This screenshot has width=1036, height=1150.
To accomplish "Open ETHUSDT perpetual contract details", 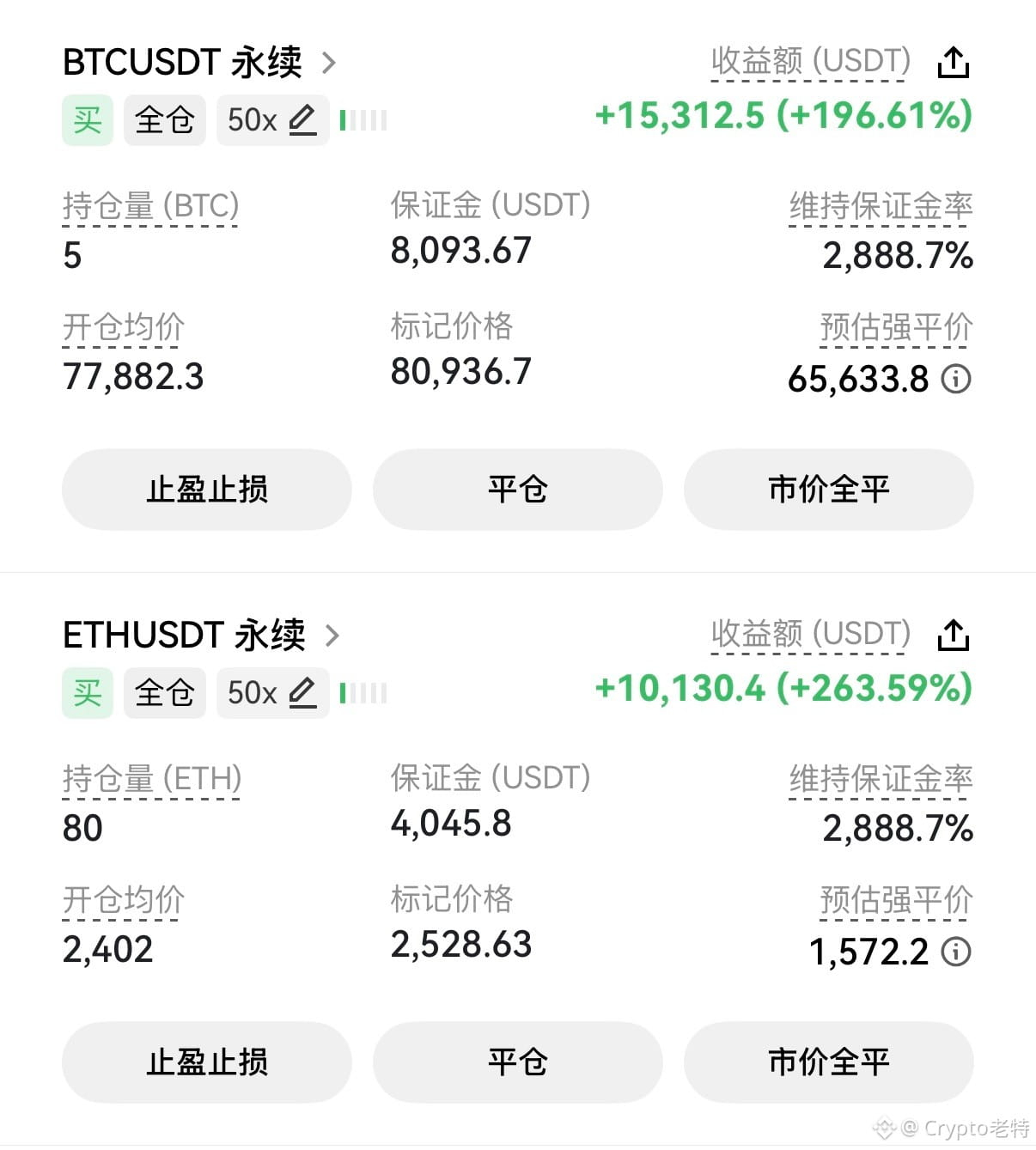I will click(x=202, y=636).
